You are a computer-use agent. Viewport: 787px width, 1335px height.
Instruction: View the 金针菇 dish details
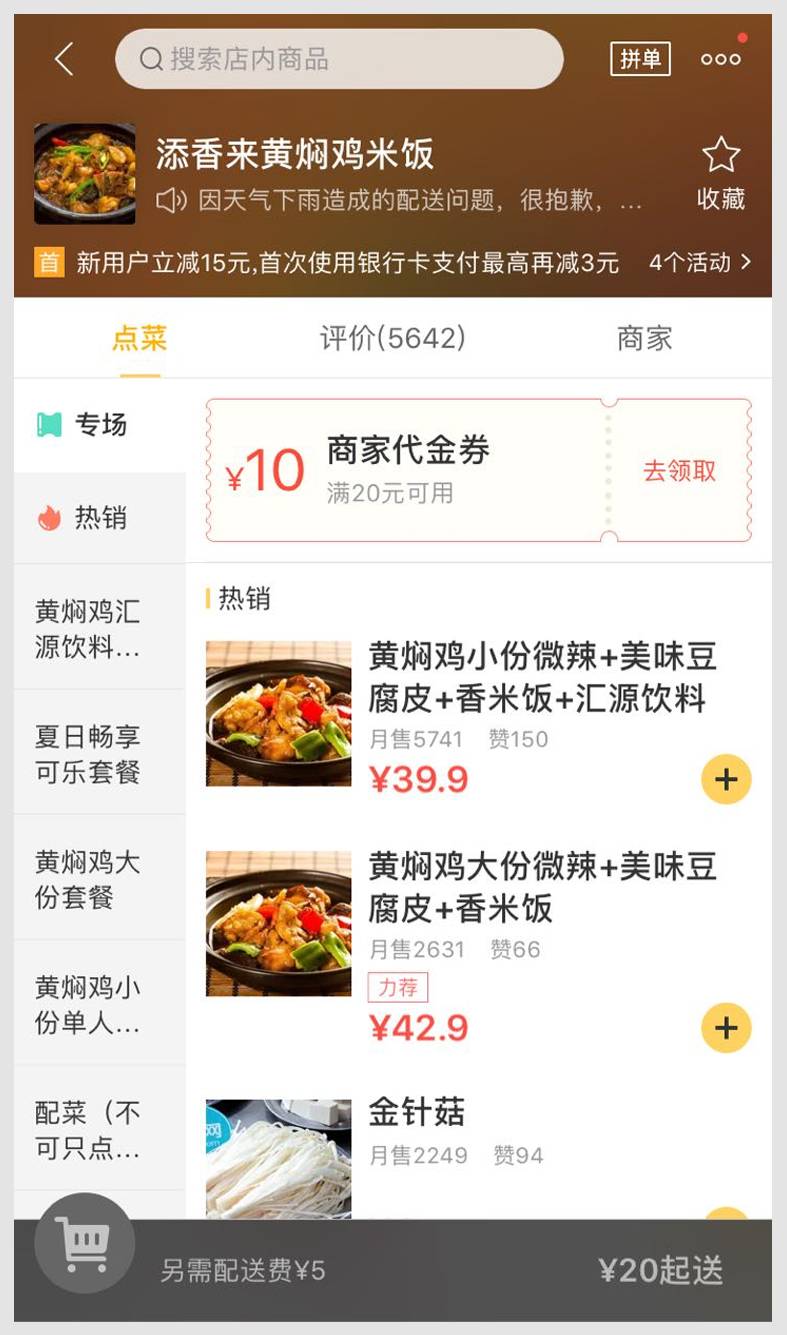[x=416, y=1112]
